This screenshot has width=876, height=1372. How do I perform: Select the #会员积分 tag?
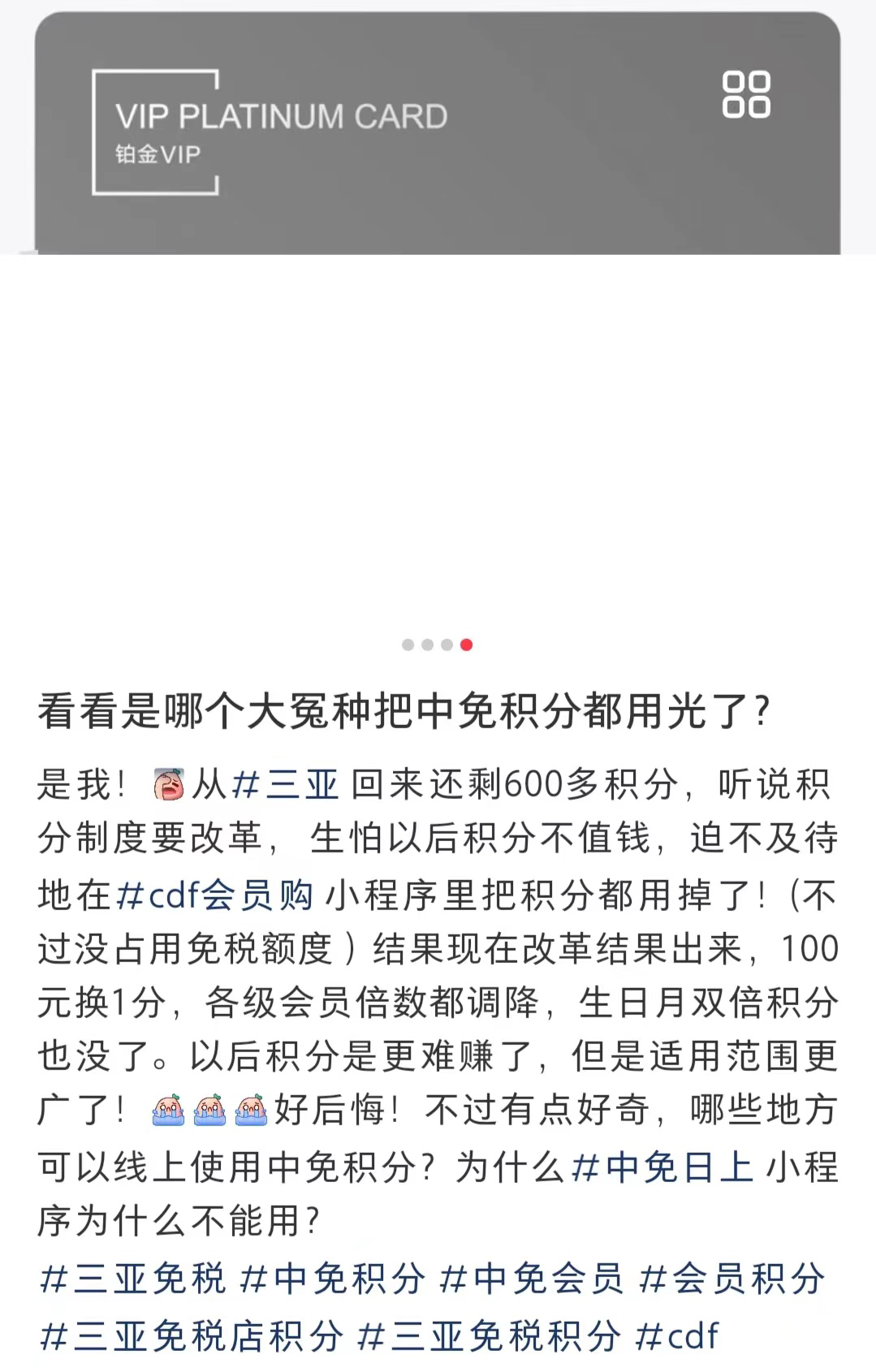coord(731,1279)
